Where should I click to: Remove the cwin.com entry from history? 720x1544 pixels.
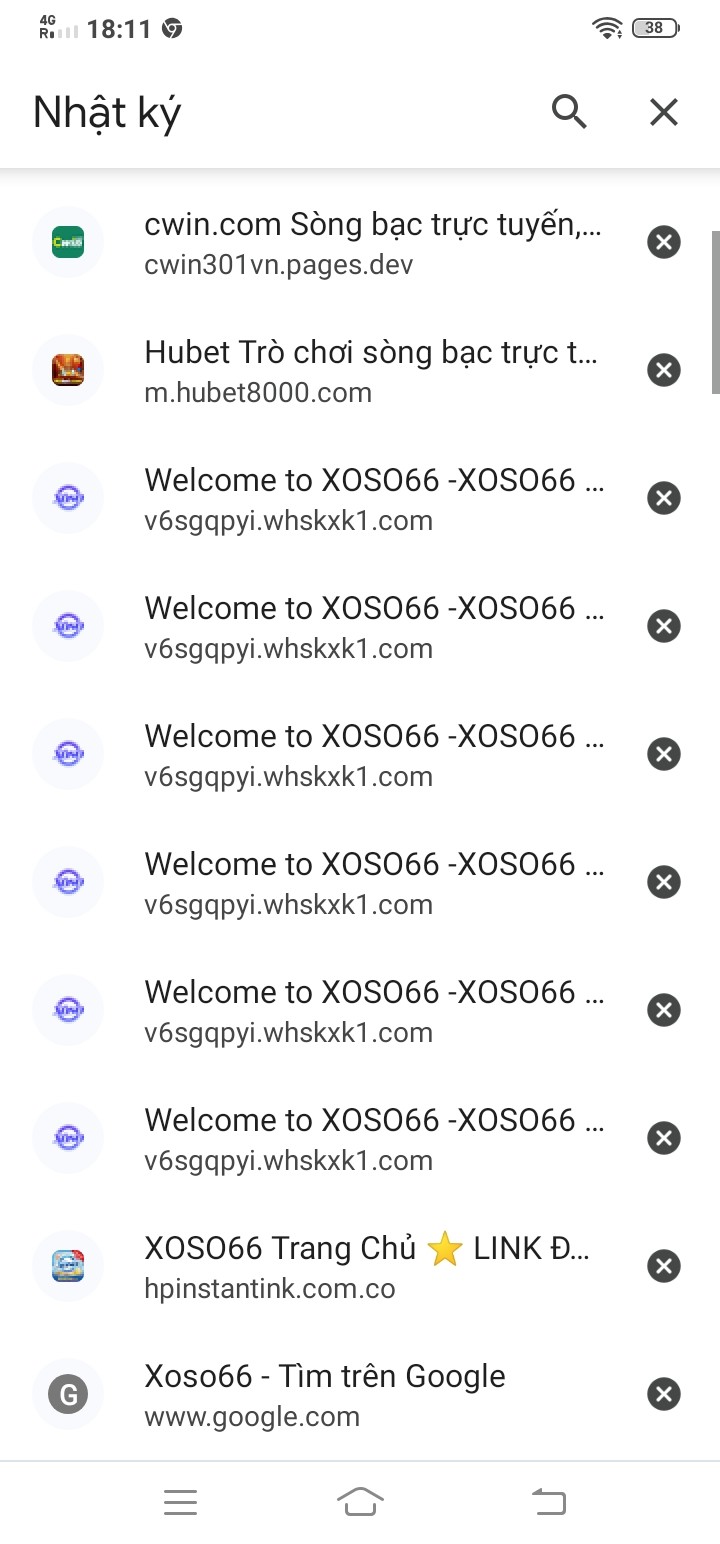point(664,242)
